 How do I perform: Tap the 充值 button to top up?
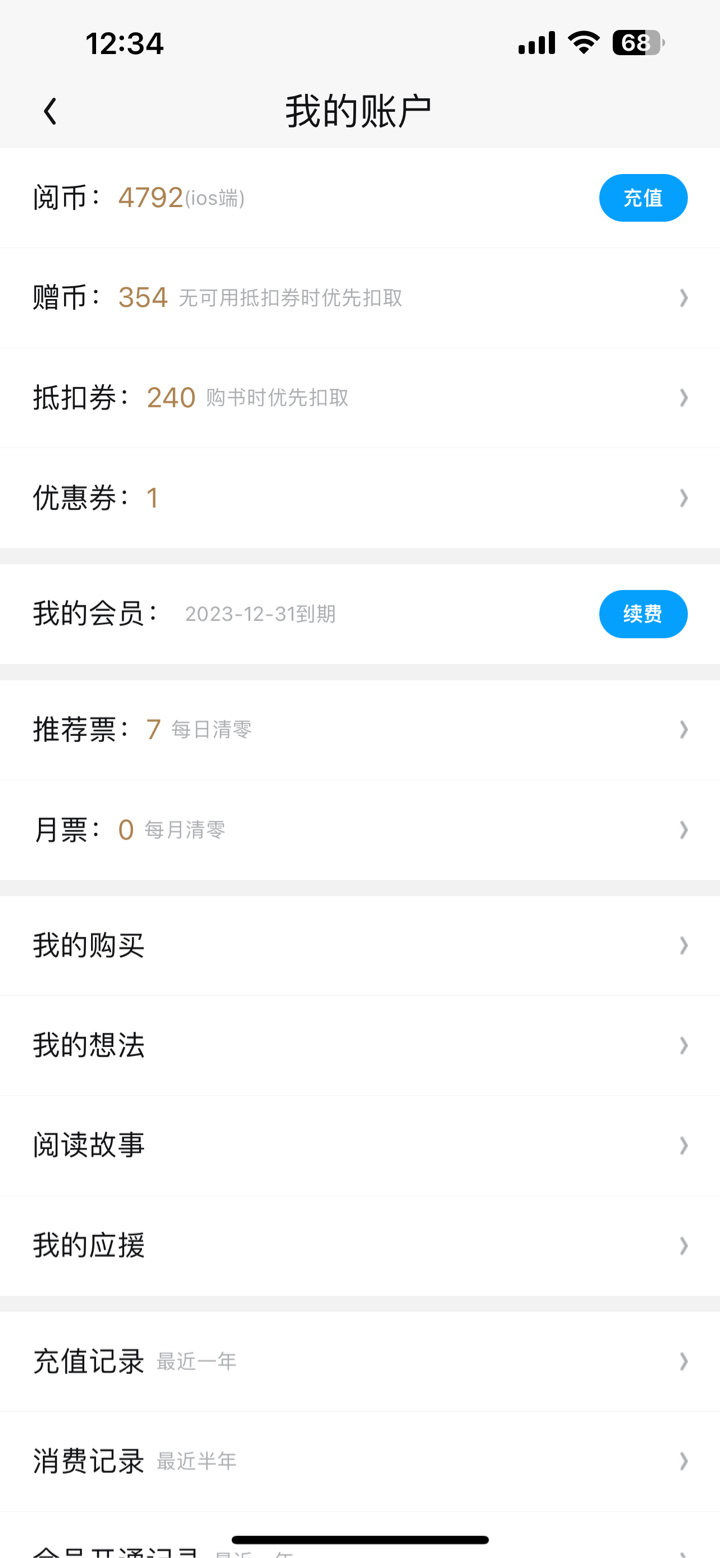tap(643, 198)
